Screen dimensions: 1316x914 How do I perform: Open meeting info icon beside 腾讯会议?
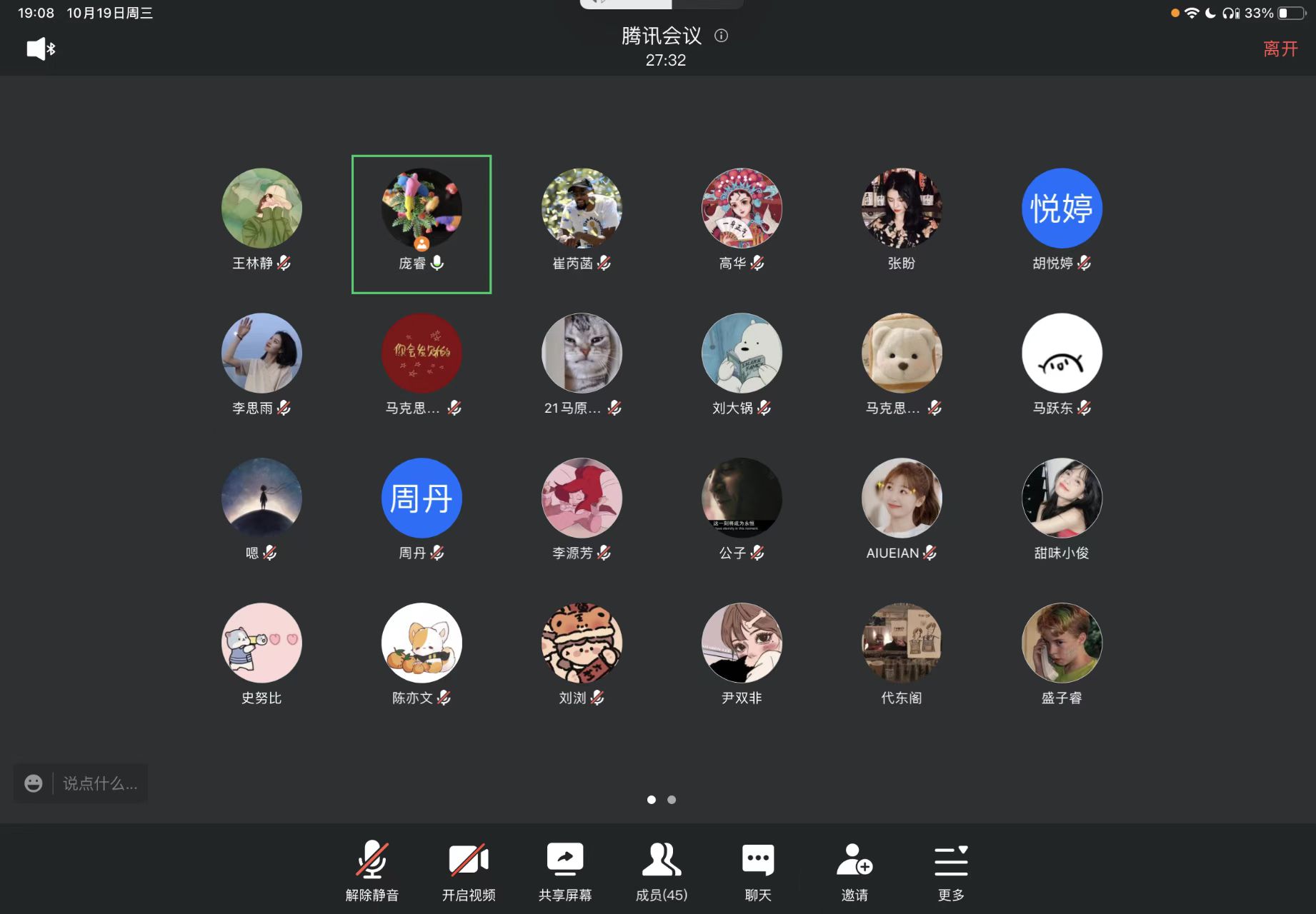point(721,36)
